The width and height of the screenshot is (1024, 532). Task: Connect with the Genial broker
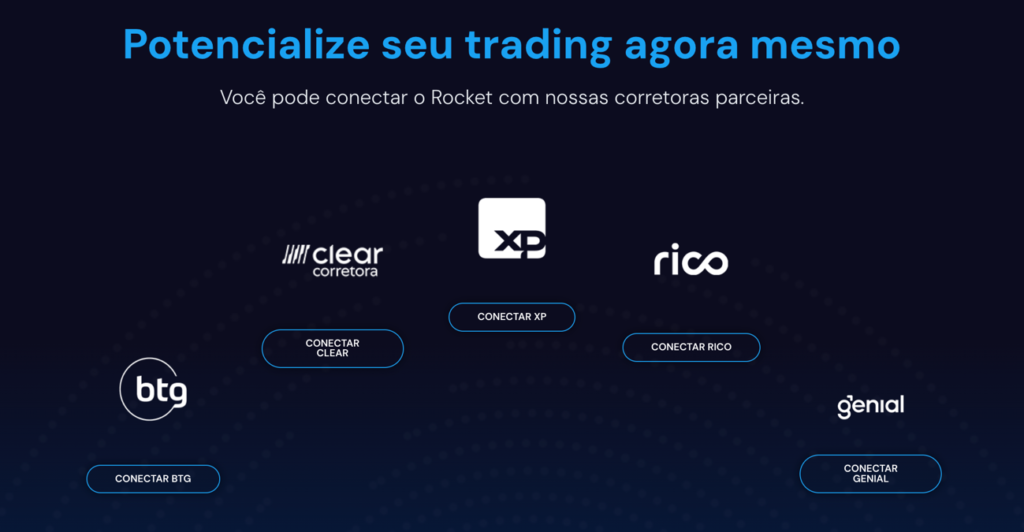pos(870,474)
